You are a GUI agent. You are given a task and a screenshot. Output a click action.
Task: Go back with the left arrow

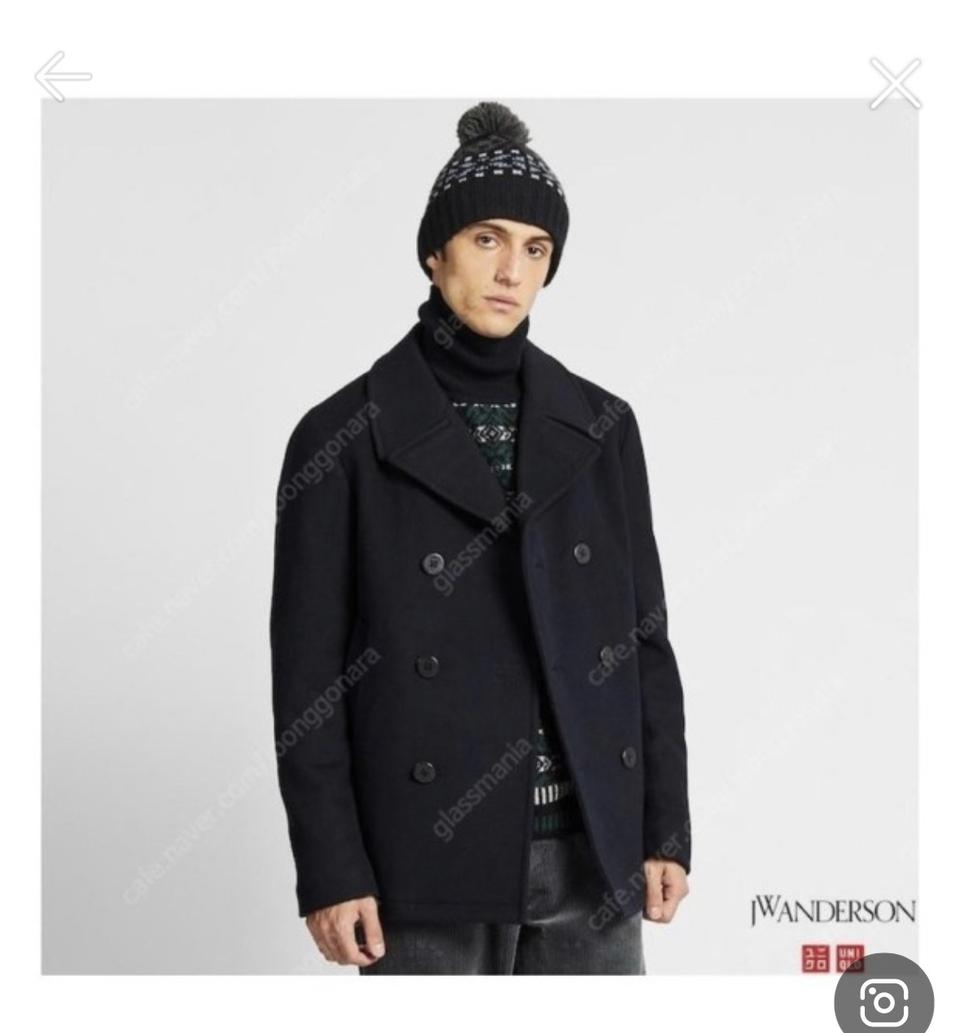63,76
